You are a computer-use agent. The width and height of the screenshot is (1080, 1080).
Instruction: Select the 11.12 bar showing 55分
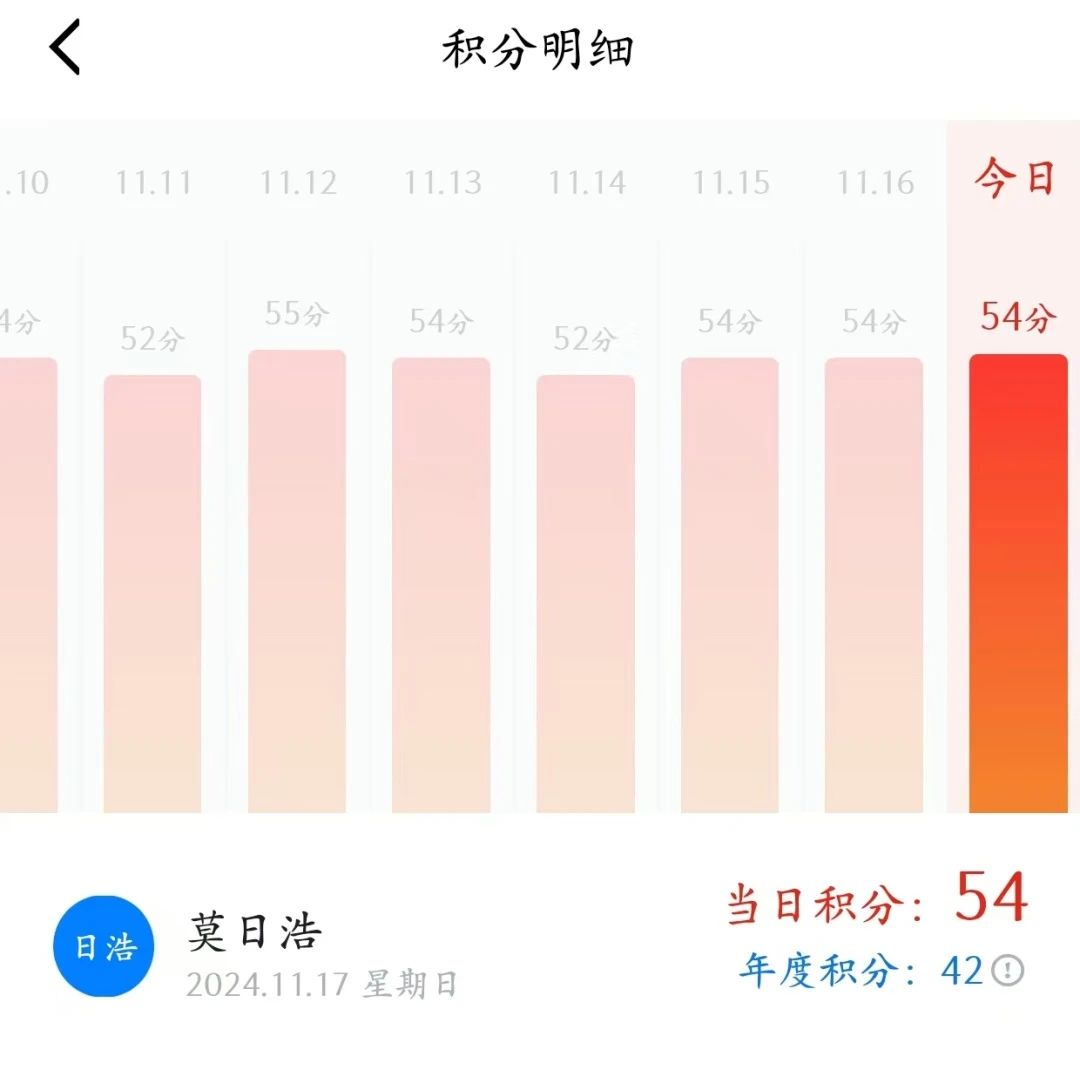(x=297, y=581)
